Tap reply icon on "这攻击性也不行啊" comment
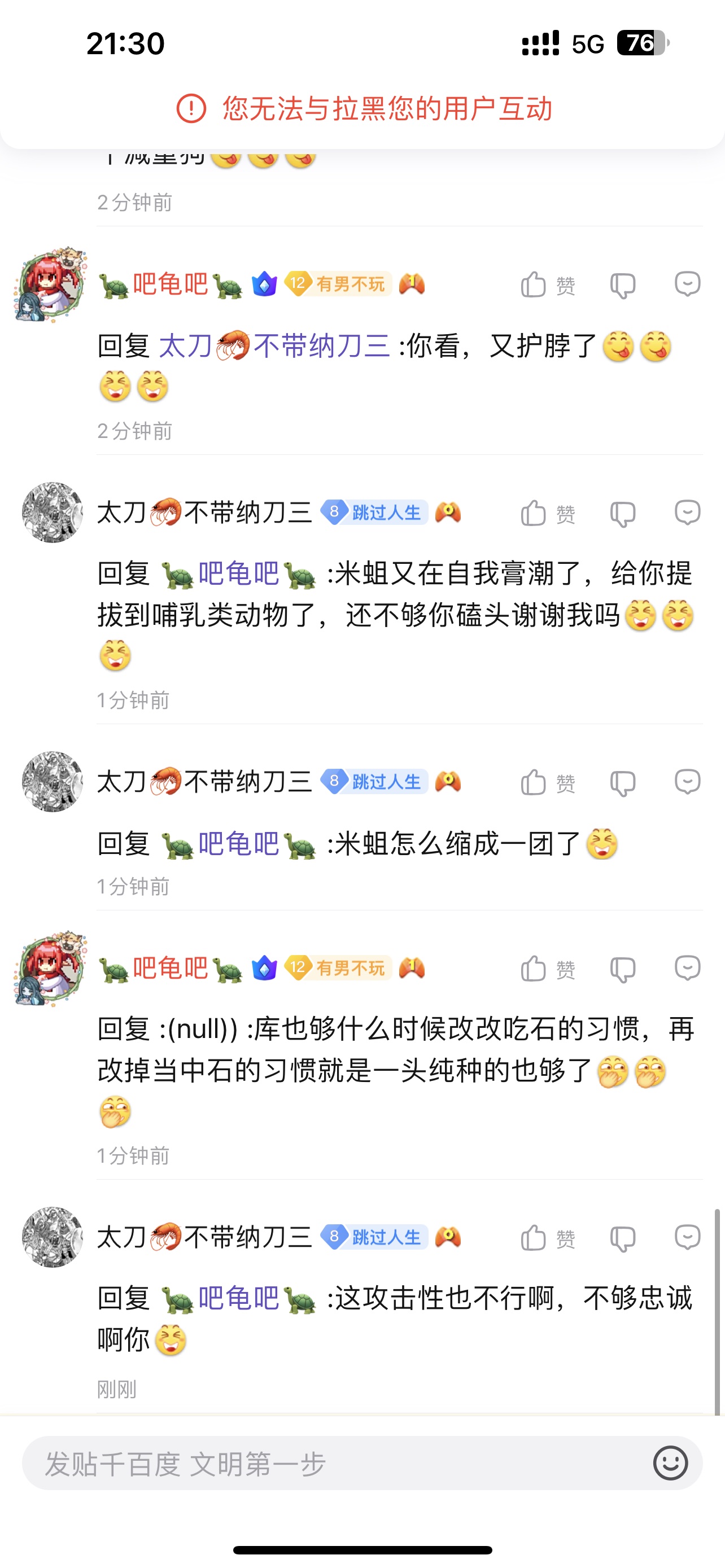 coord(687,1237)
